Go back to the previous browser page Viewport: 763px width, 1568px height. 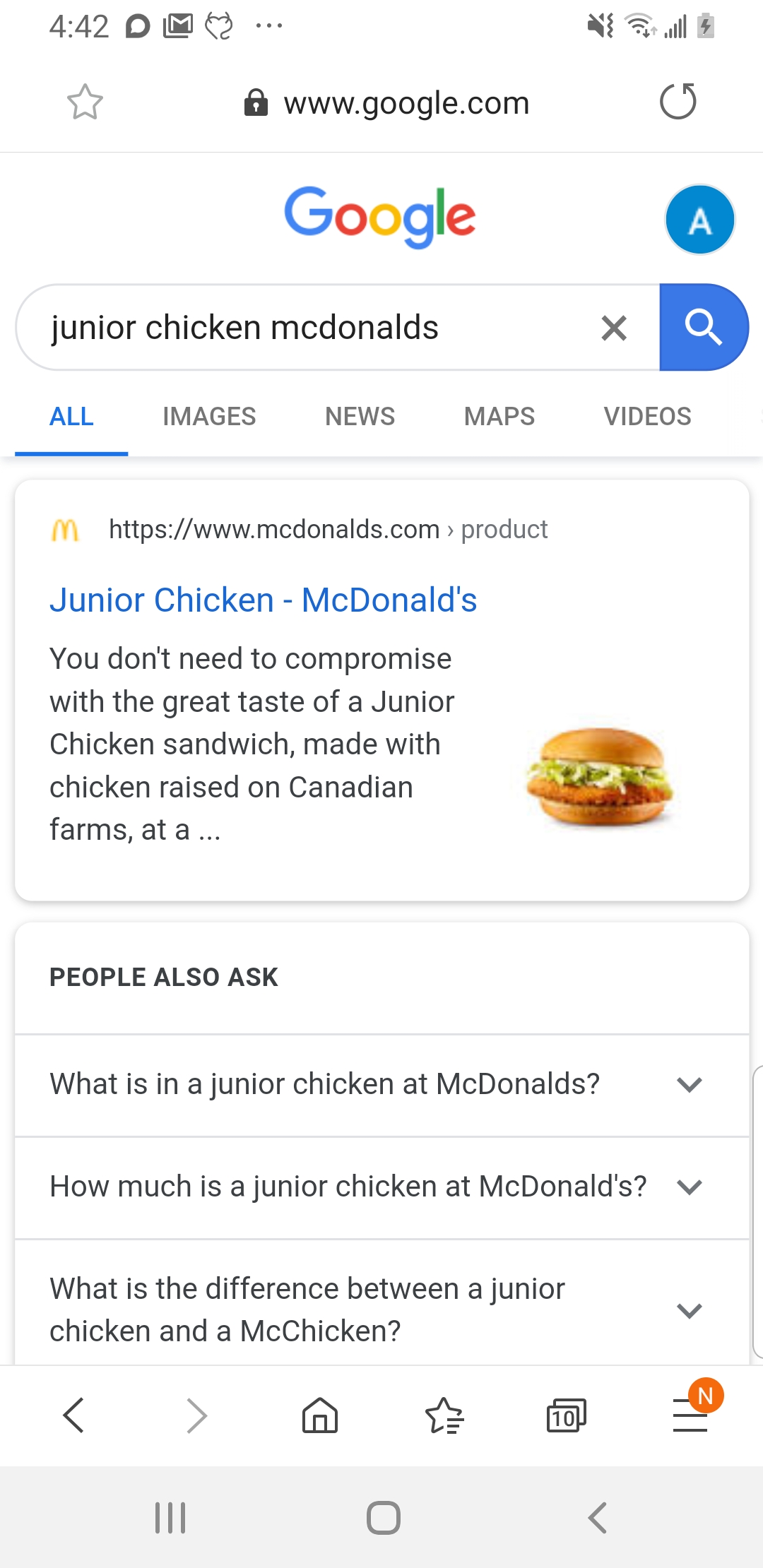pyautogui.click(x=73, y=1415)
